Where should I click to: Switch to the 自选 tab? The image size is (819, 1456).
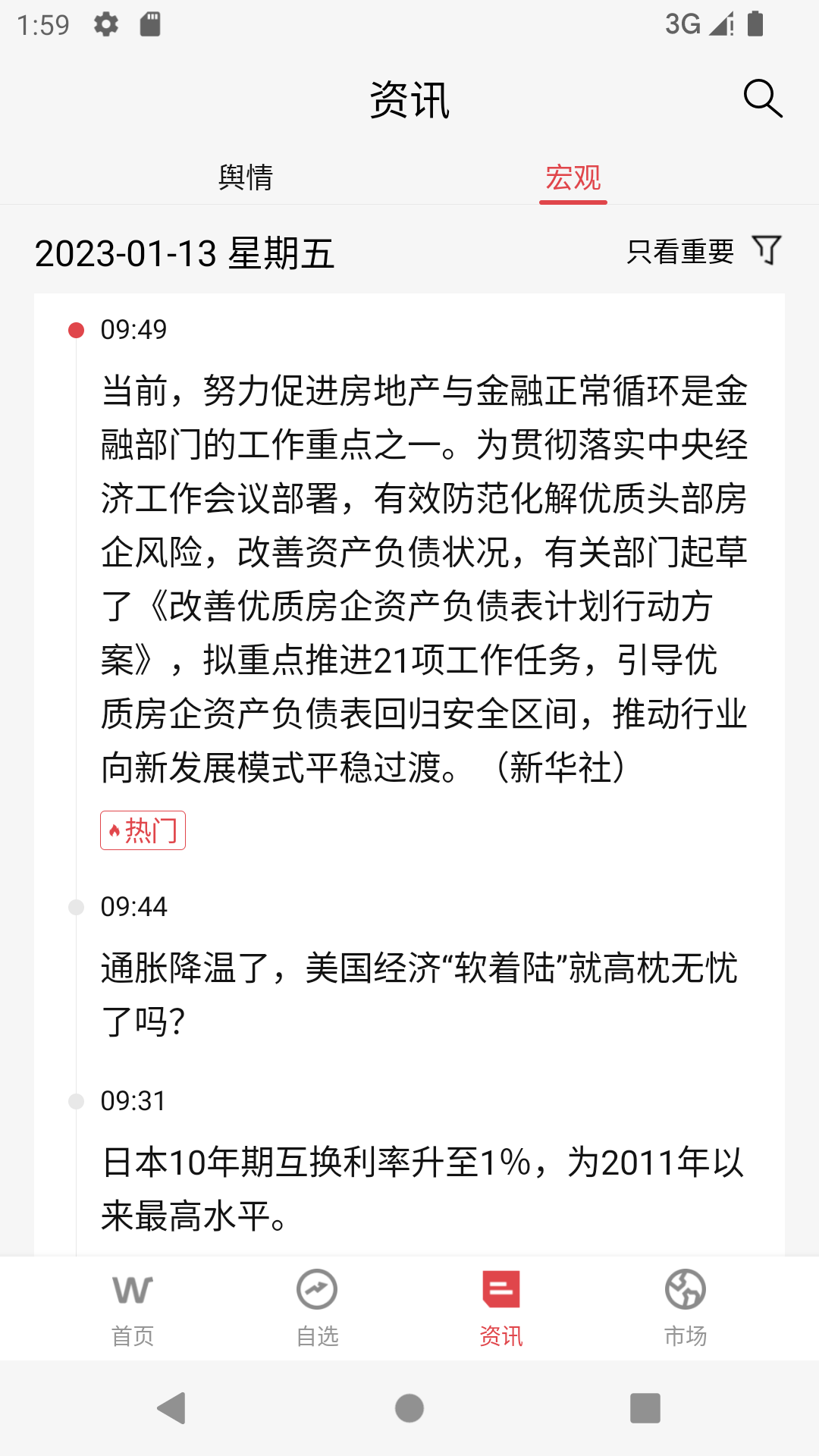[317, 1309]
